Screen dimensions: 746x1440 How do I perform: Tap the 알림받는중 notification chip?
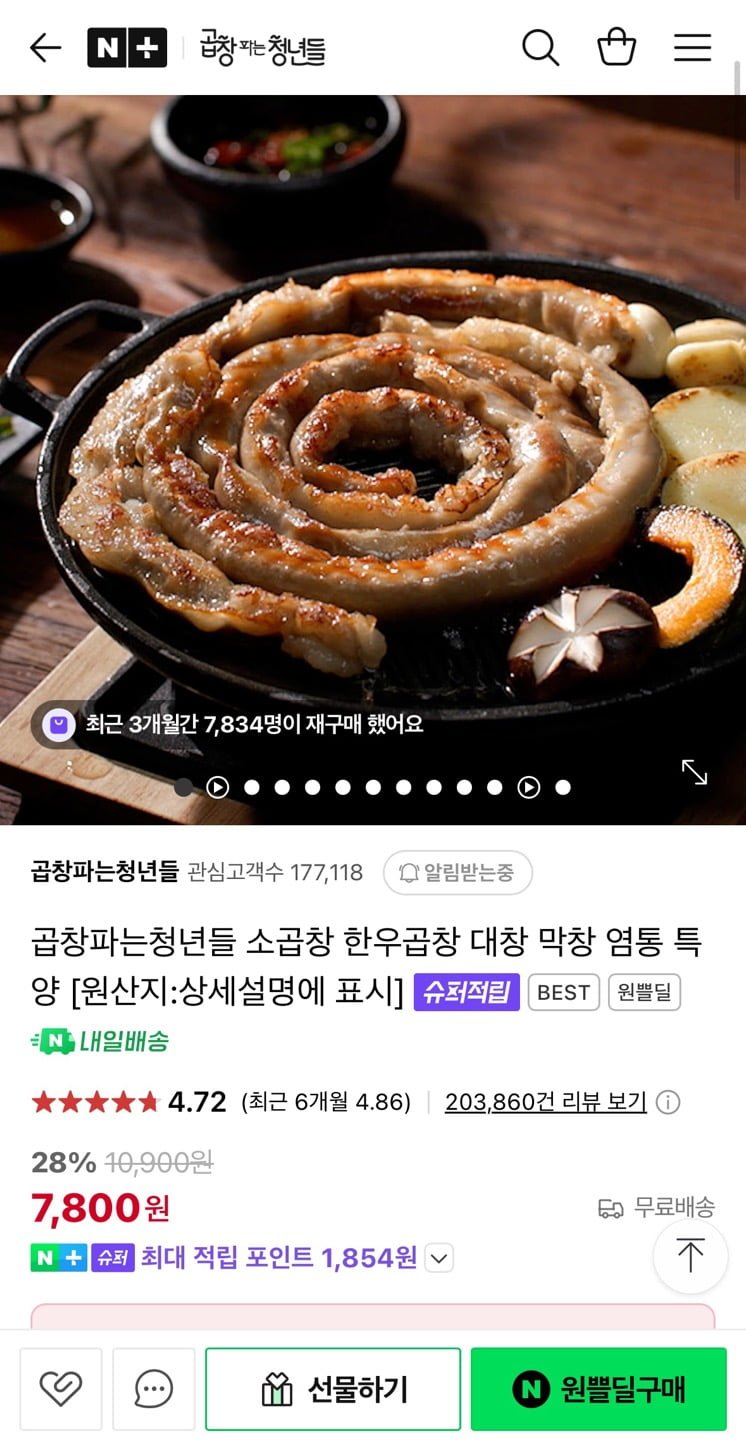tap(457, 872)
